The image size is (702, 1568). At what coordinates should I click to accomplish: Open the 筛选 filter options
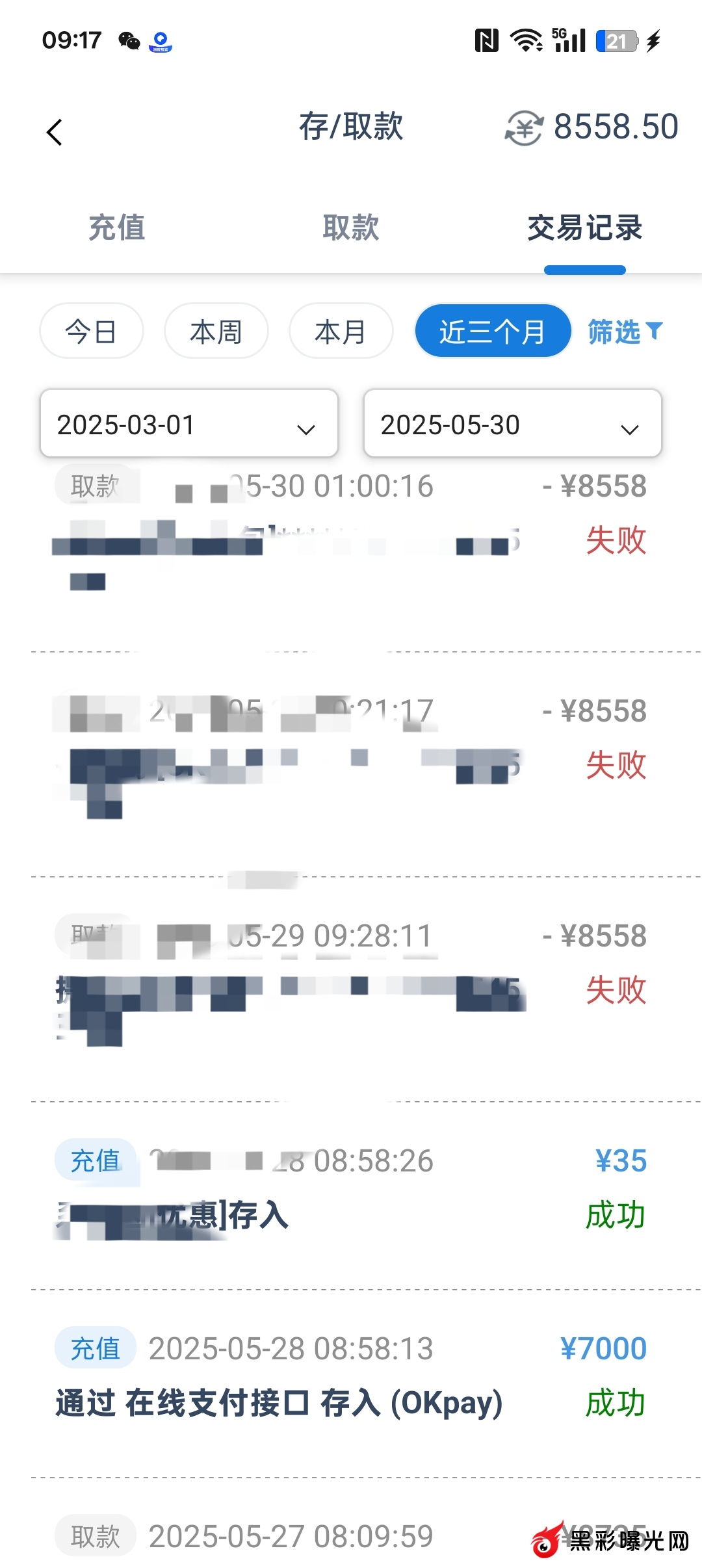(x=625, y=332)
